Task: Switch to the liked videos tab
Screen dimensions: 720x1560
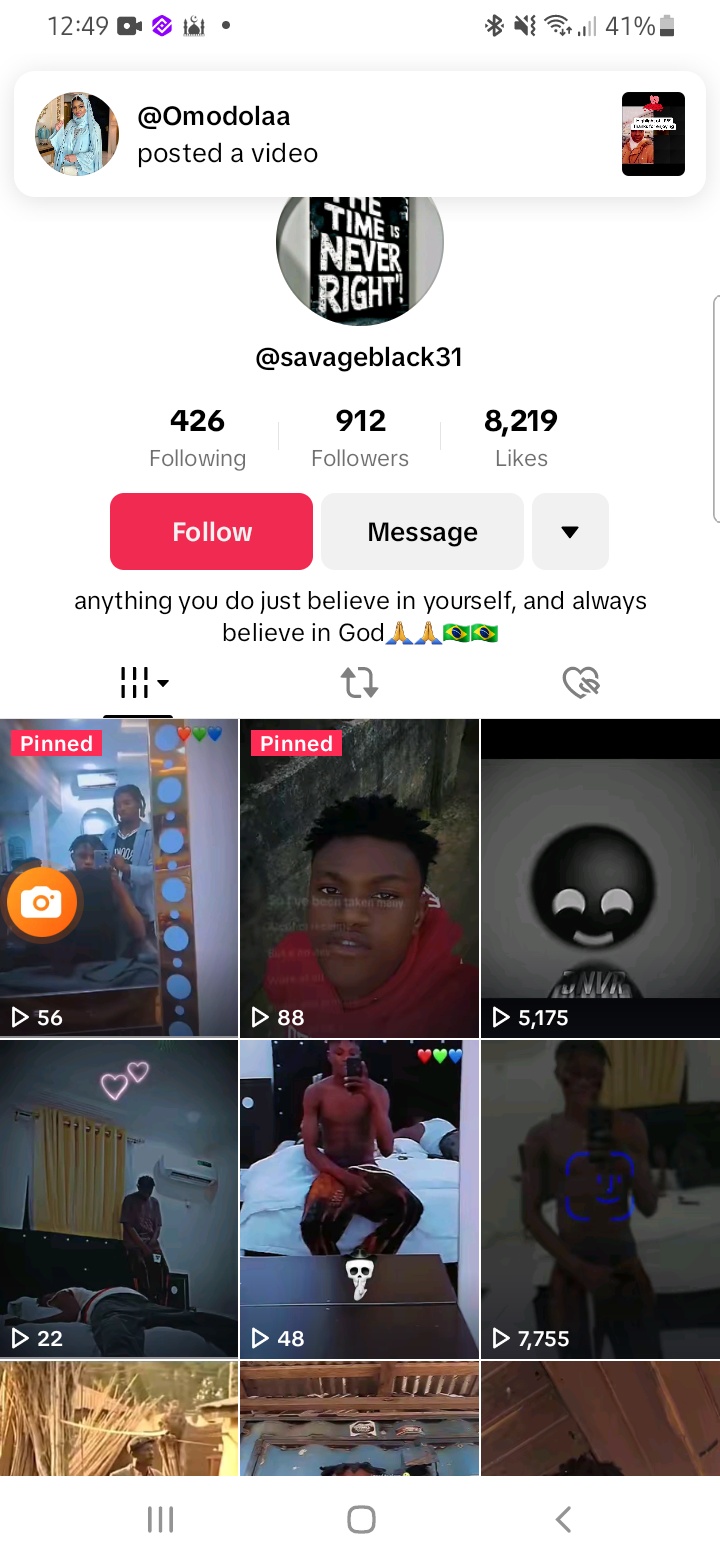Action: pyautogui.click(x=581, y=683)
